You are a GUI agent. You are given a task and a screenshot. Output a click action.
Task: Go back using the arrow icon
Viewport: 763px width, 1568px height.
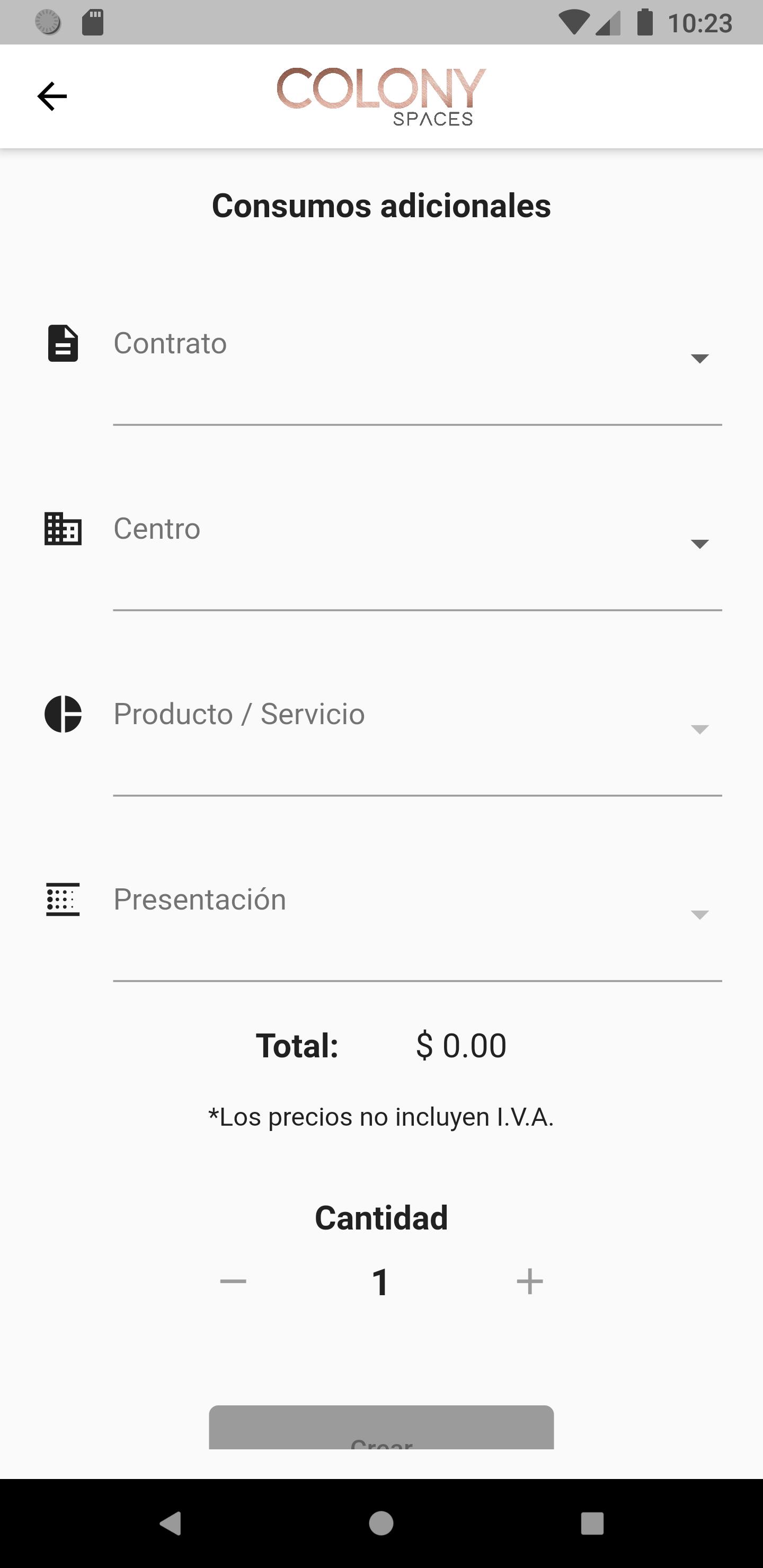point(52,96)
